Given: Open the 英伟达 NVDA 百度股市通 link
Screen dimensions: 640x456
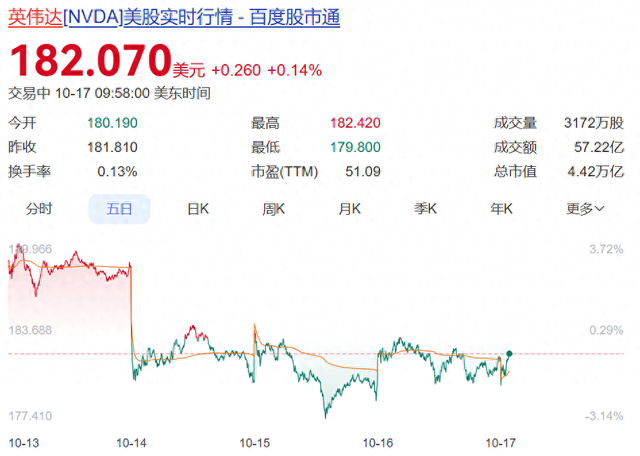Looking at the screenshot, I should click(x=174, y=18).
